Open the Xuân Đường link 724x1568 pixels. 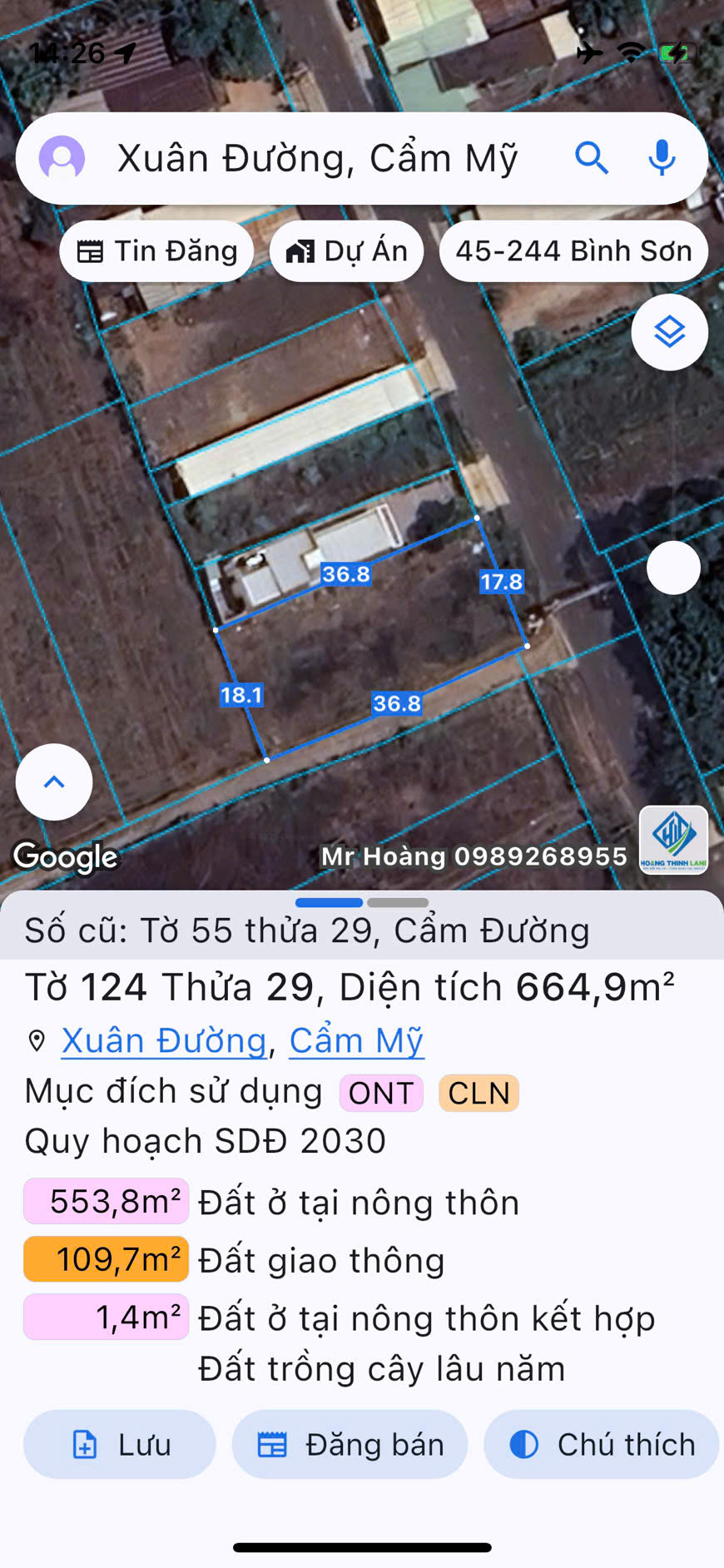pyautogui.click(x=164, y=1040)
